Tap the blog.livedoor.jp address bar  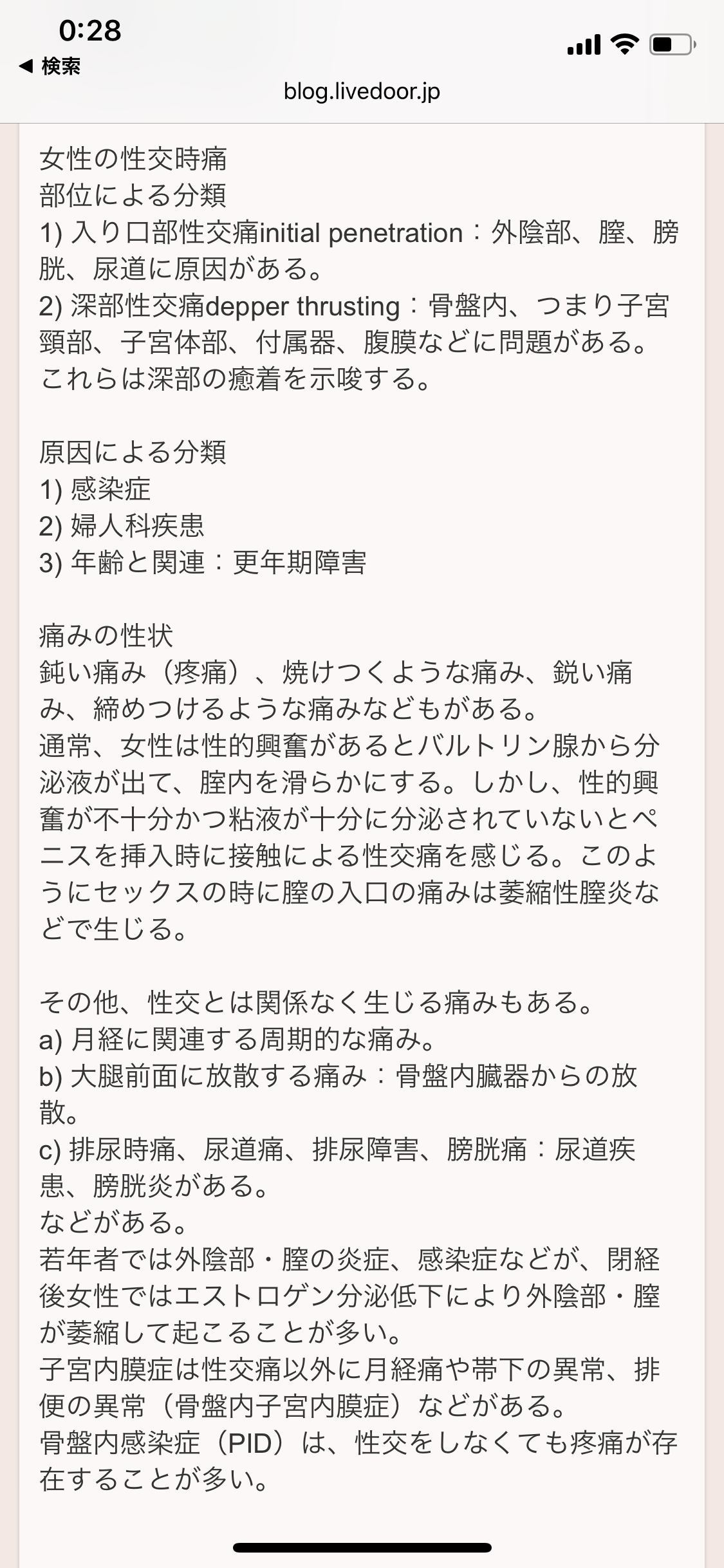point(362,91)
